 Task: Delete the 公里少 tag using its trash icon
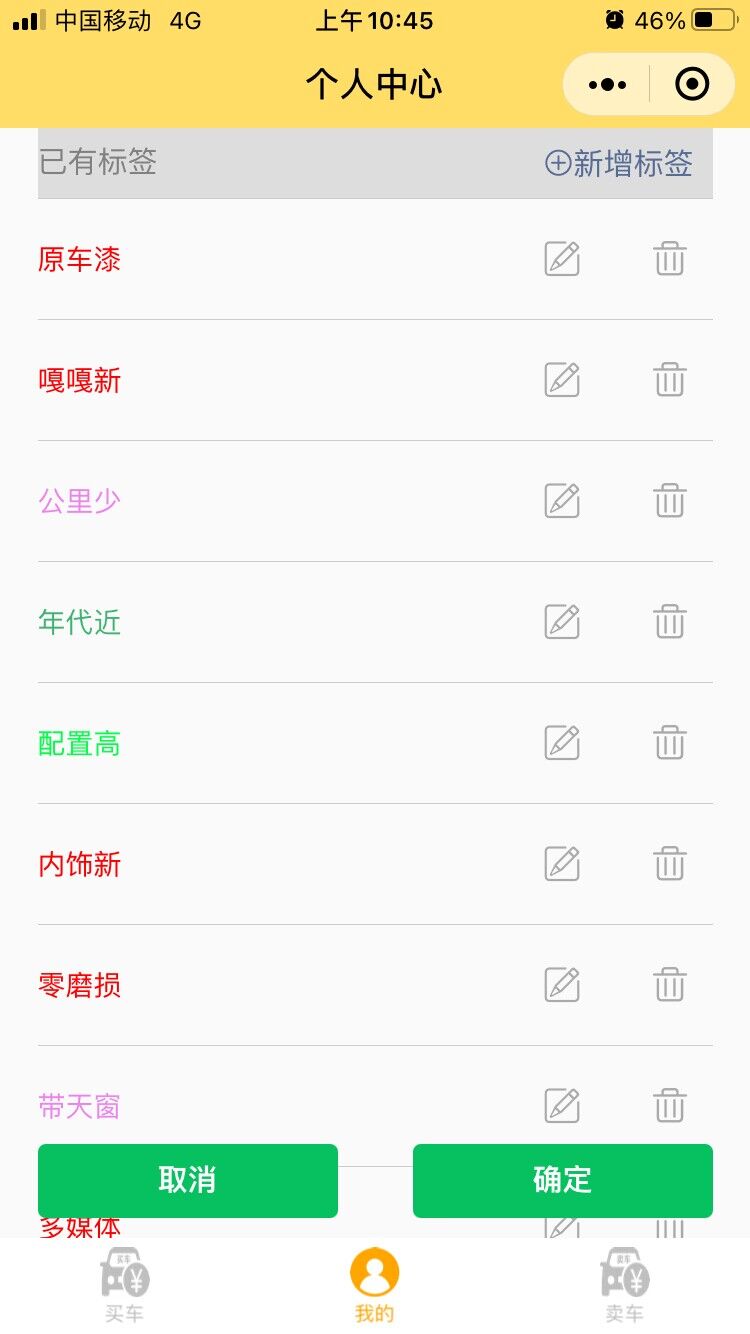click(x=669, y=501)
